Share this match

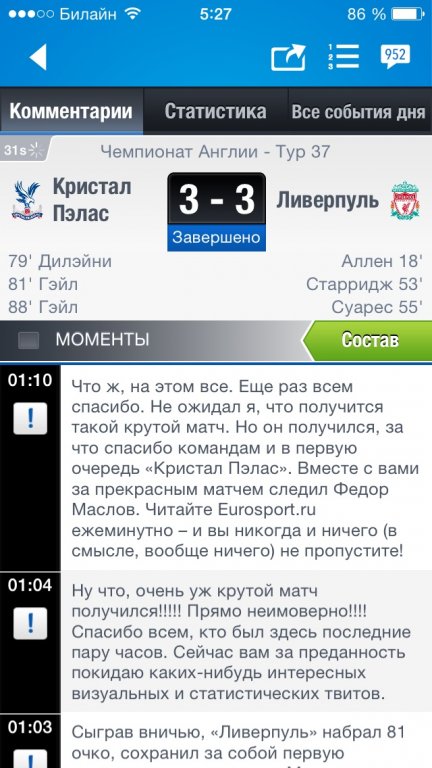(288, 57)
